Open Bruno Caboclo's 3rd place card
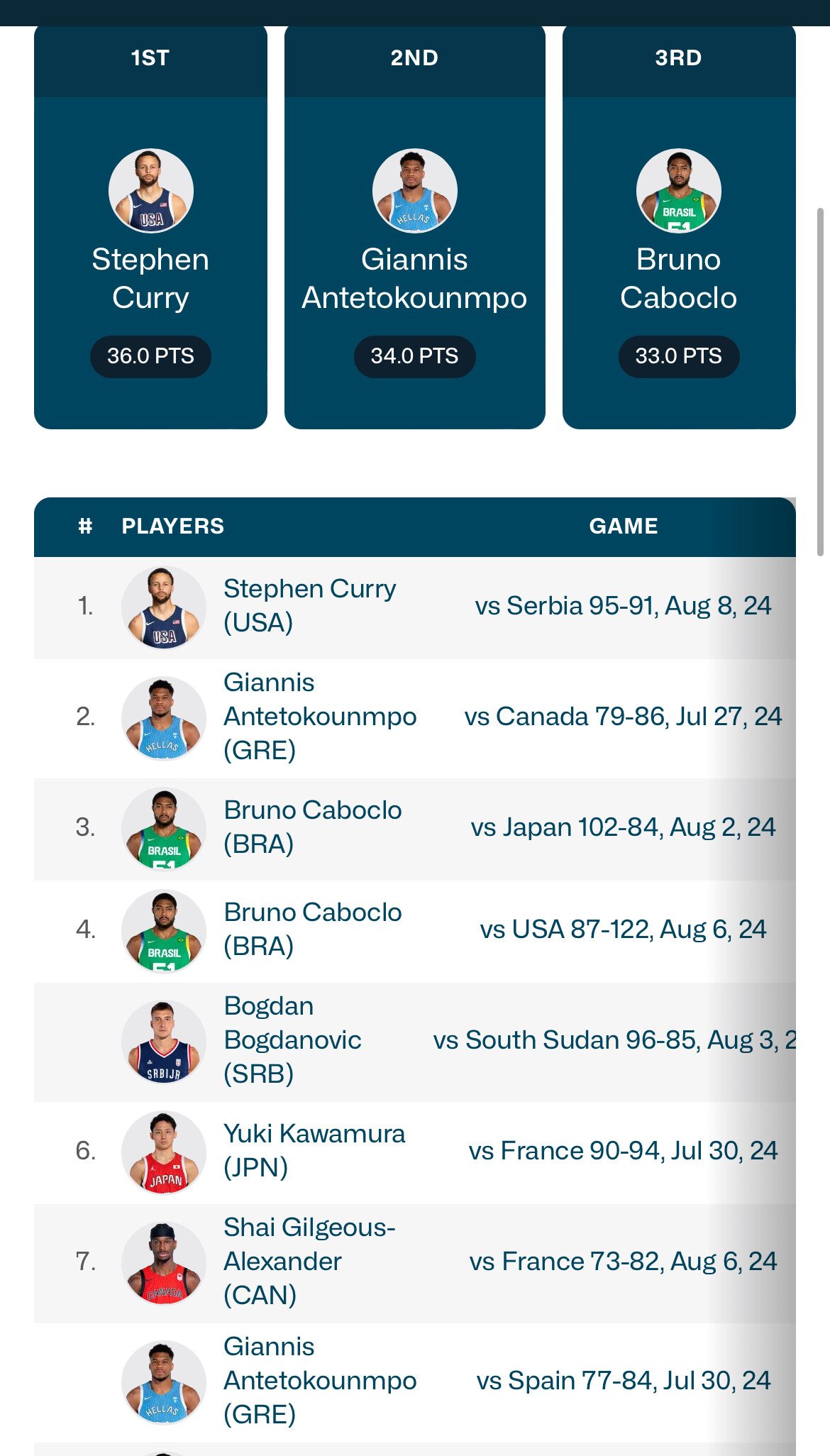This screenshot has height=1456, width=830. pos(678,227)
